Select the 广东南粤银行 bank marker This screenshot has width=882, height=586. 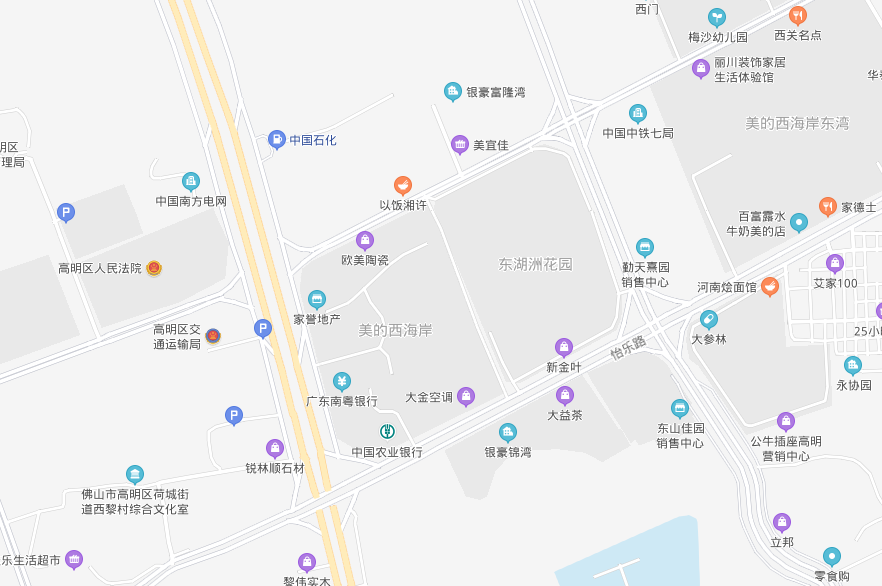pyautogui.click(x=342, y=381)
